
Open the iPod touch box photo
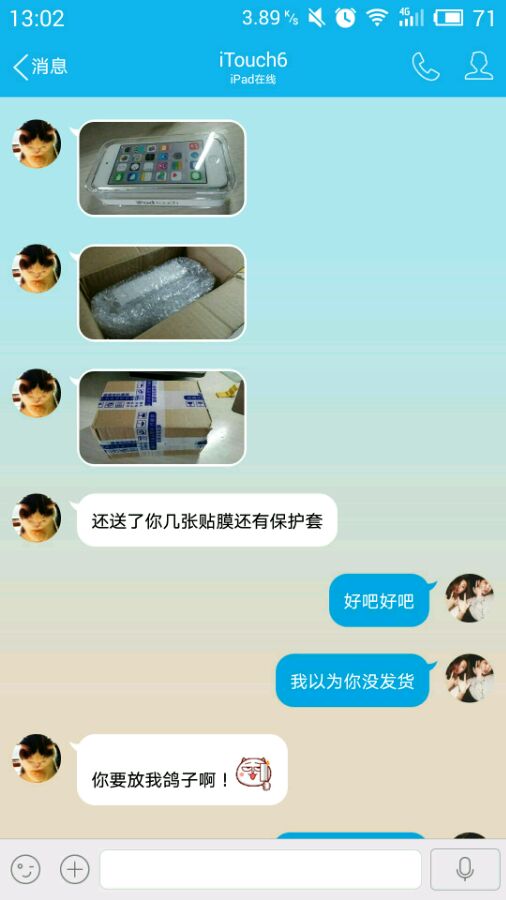point(162,168)
